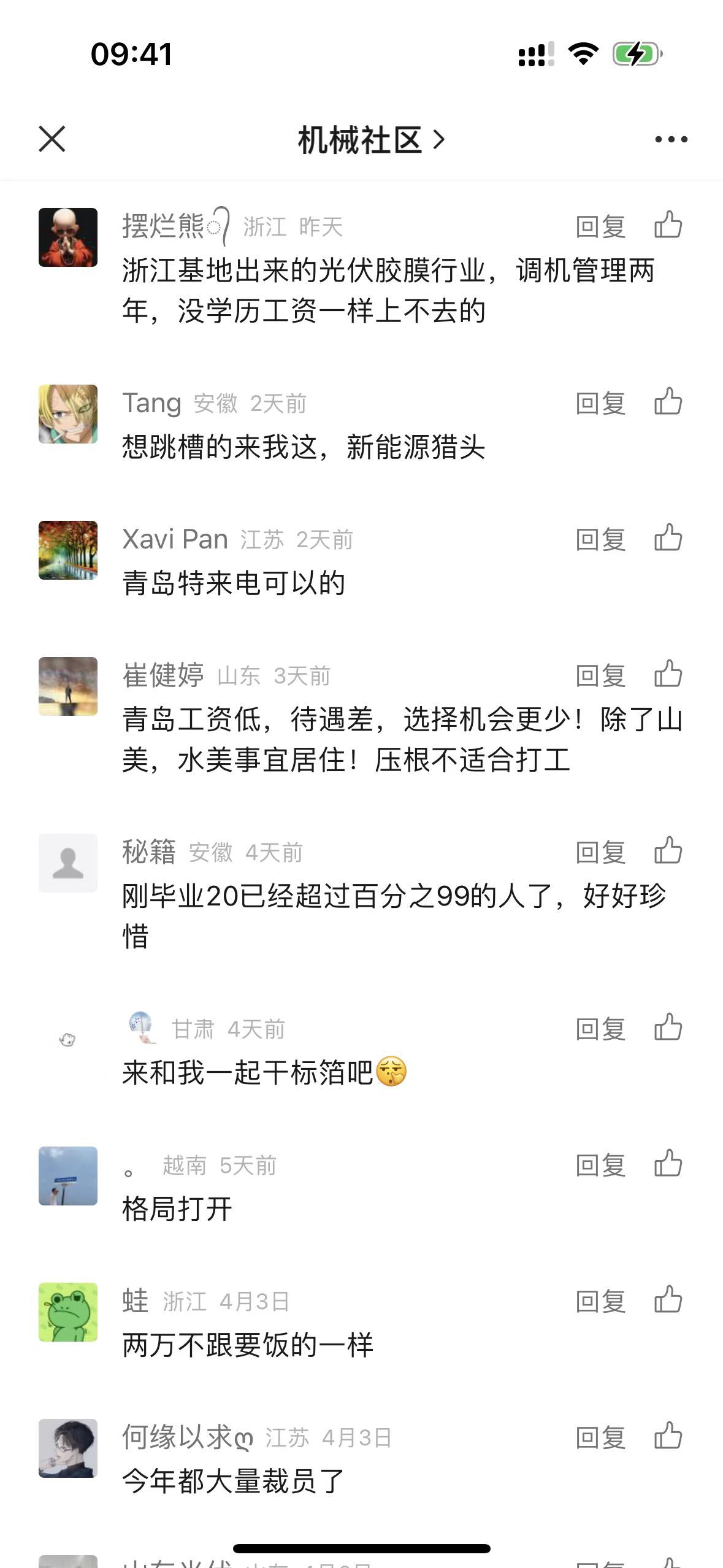Close the 机械社区 comments page
The width and height of the screenshot is (723, 1568).
tap(52, 139)
